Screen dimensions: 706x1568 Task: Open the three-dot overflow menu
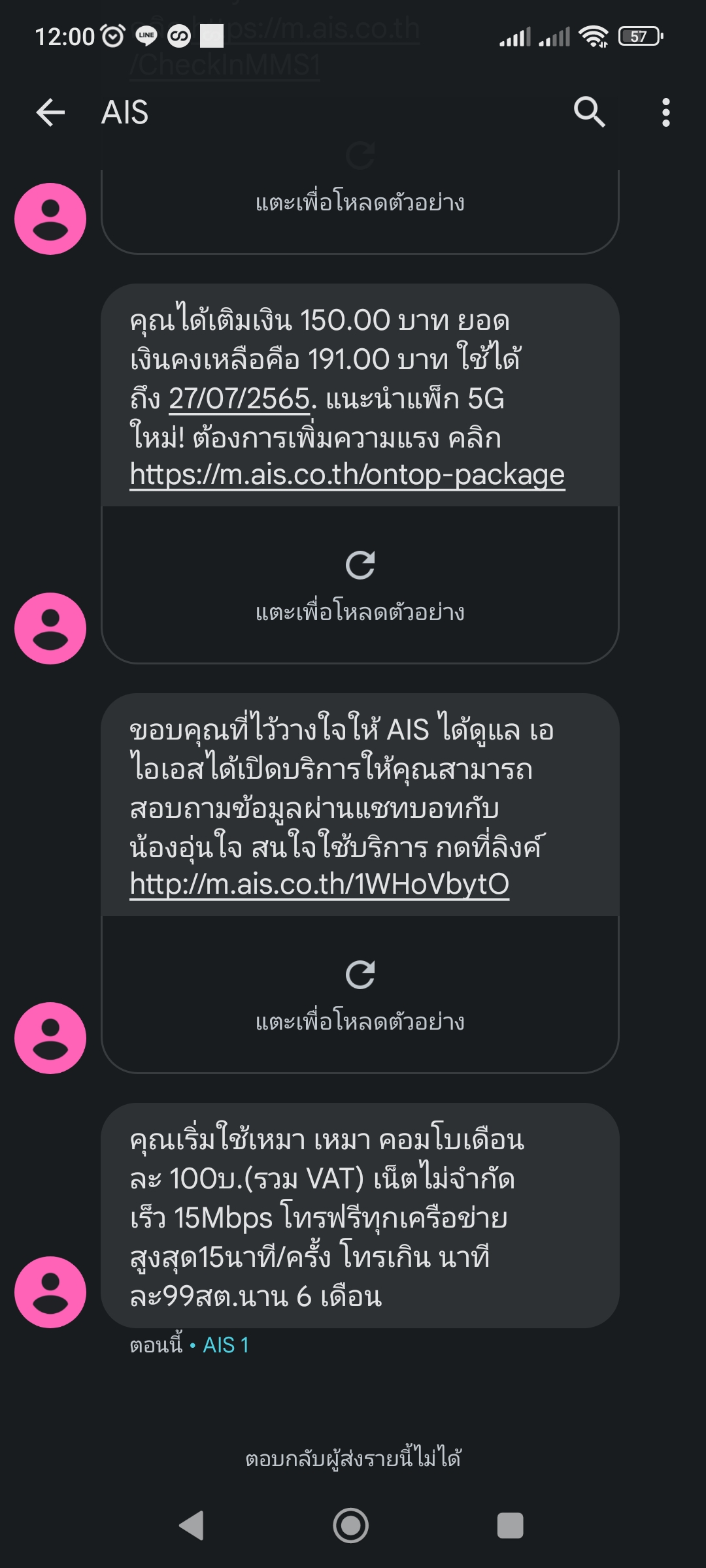(665, 112)
